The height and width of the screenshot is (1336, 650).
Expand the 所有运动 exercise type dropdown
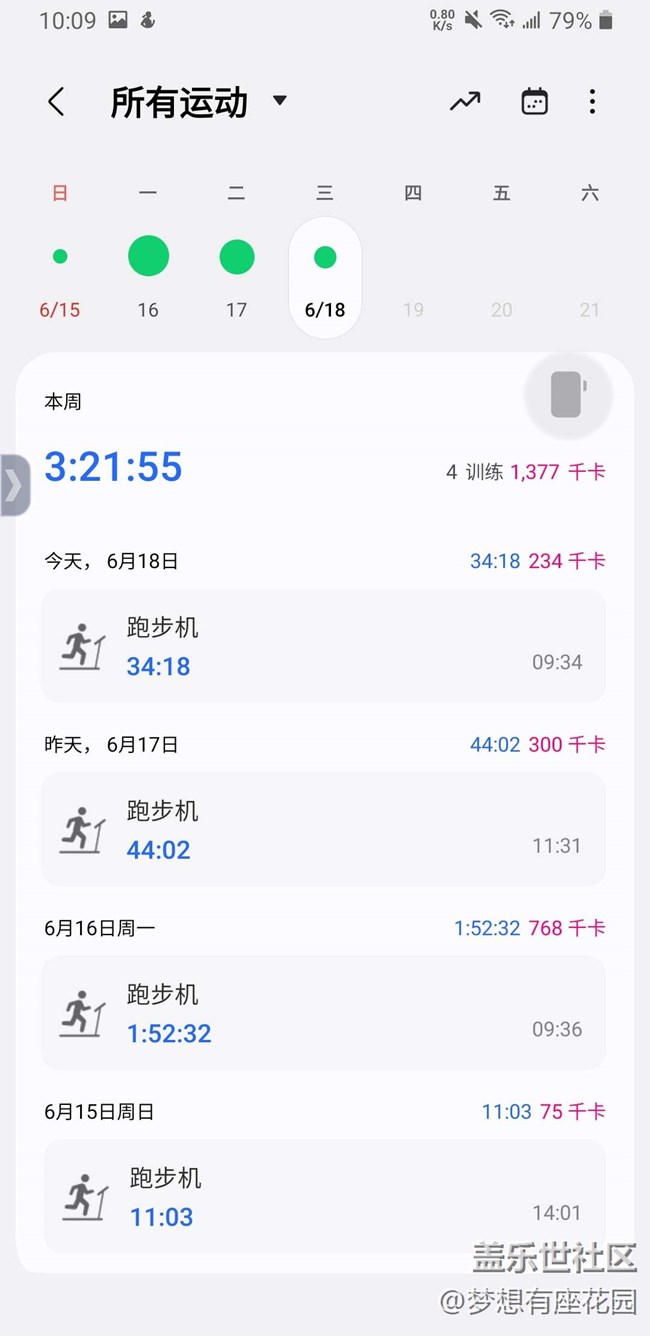point(199,102)
